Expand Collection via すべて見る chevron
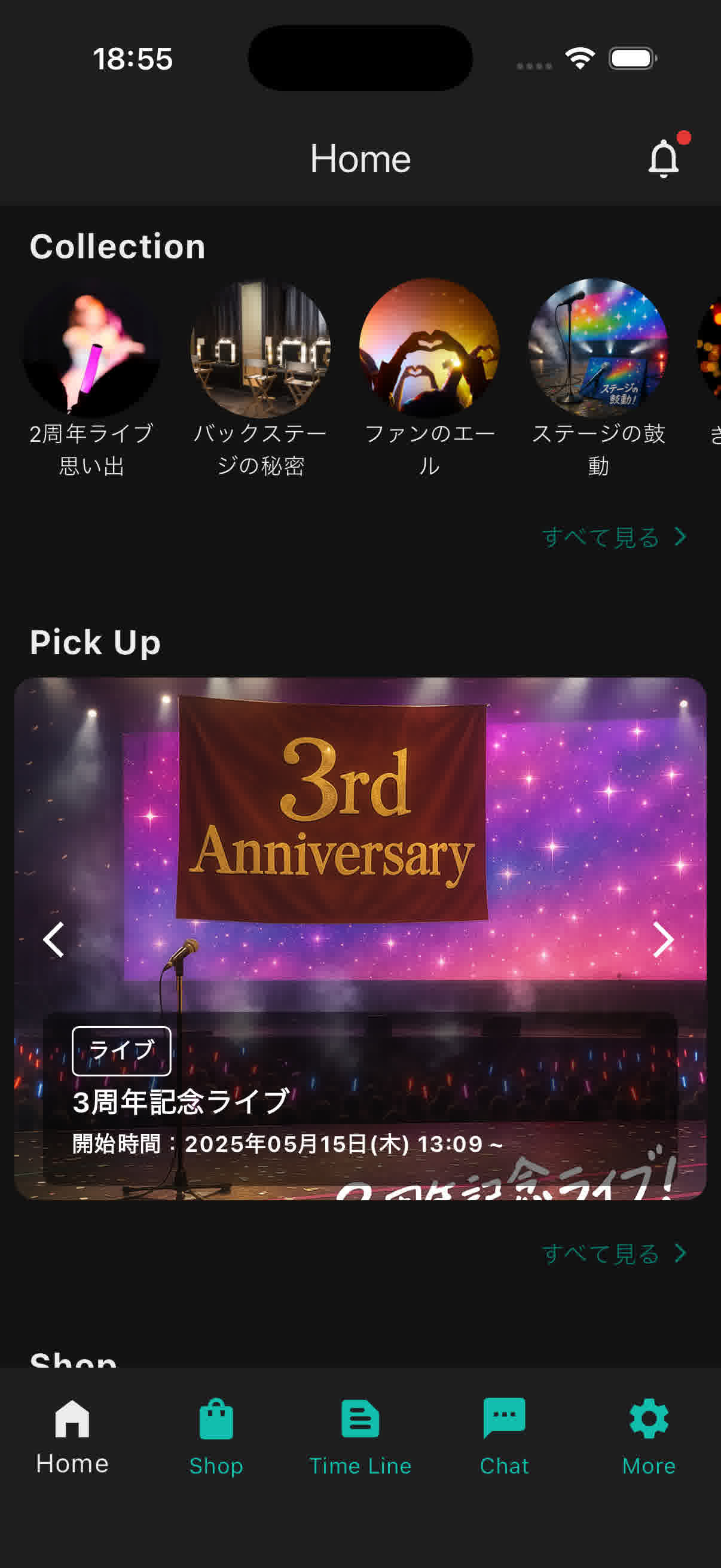The image size is (721, 1568). (680, 538)
